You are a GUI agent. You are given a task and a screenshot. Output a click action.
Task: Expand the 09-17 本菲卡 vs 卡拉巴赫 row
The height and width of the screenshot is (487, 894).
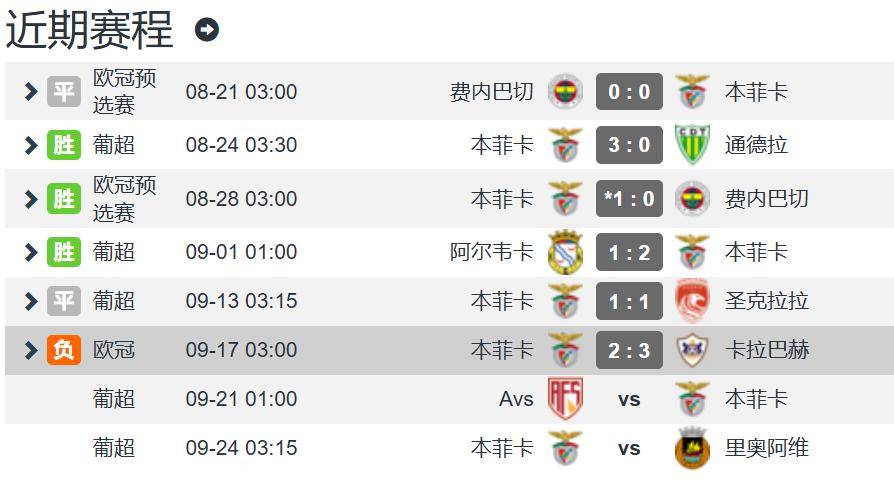[31, 350]
